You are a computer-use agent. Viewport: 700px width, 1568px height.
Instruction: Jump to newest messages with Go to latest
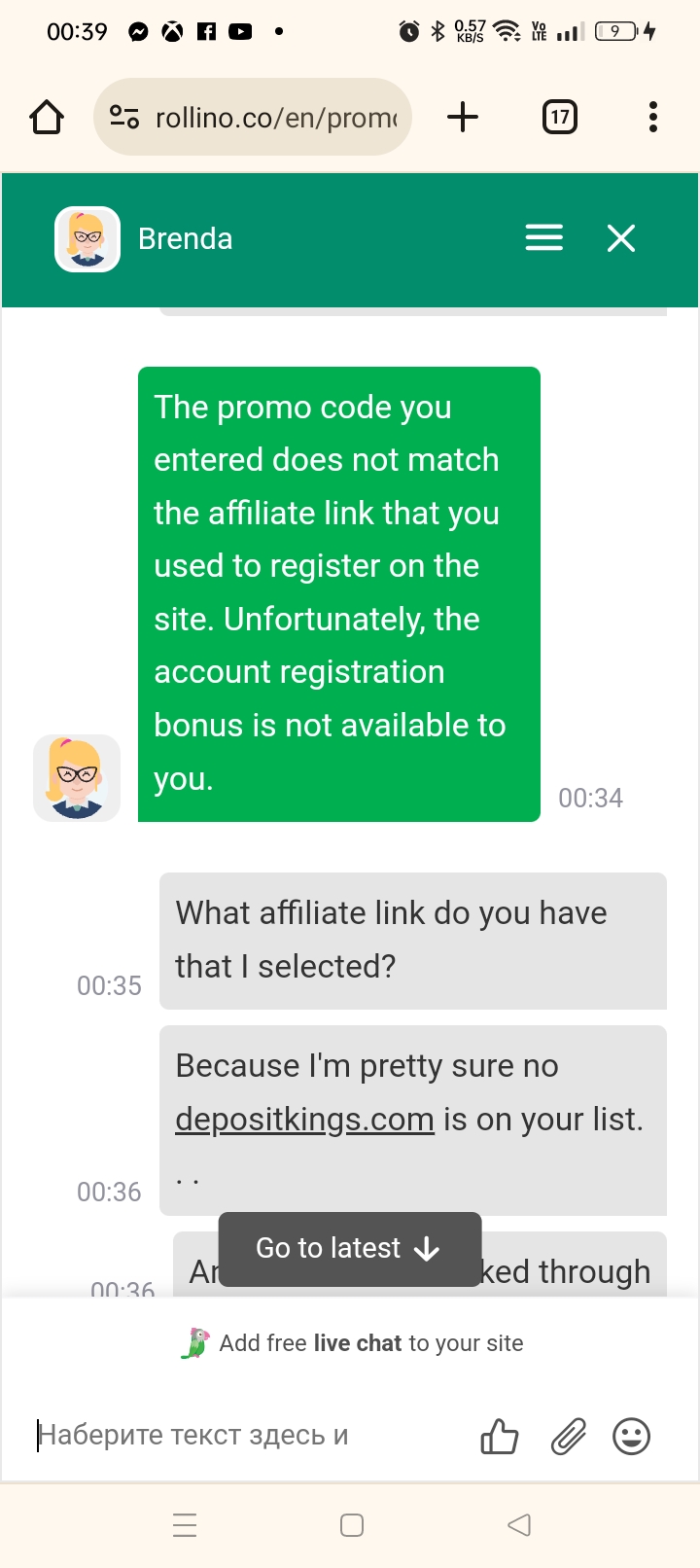pos(350,1249)
